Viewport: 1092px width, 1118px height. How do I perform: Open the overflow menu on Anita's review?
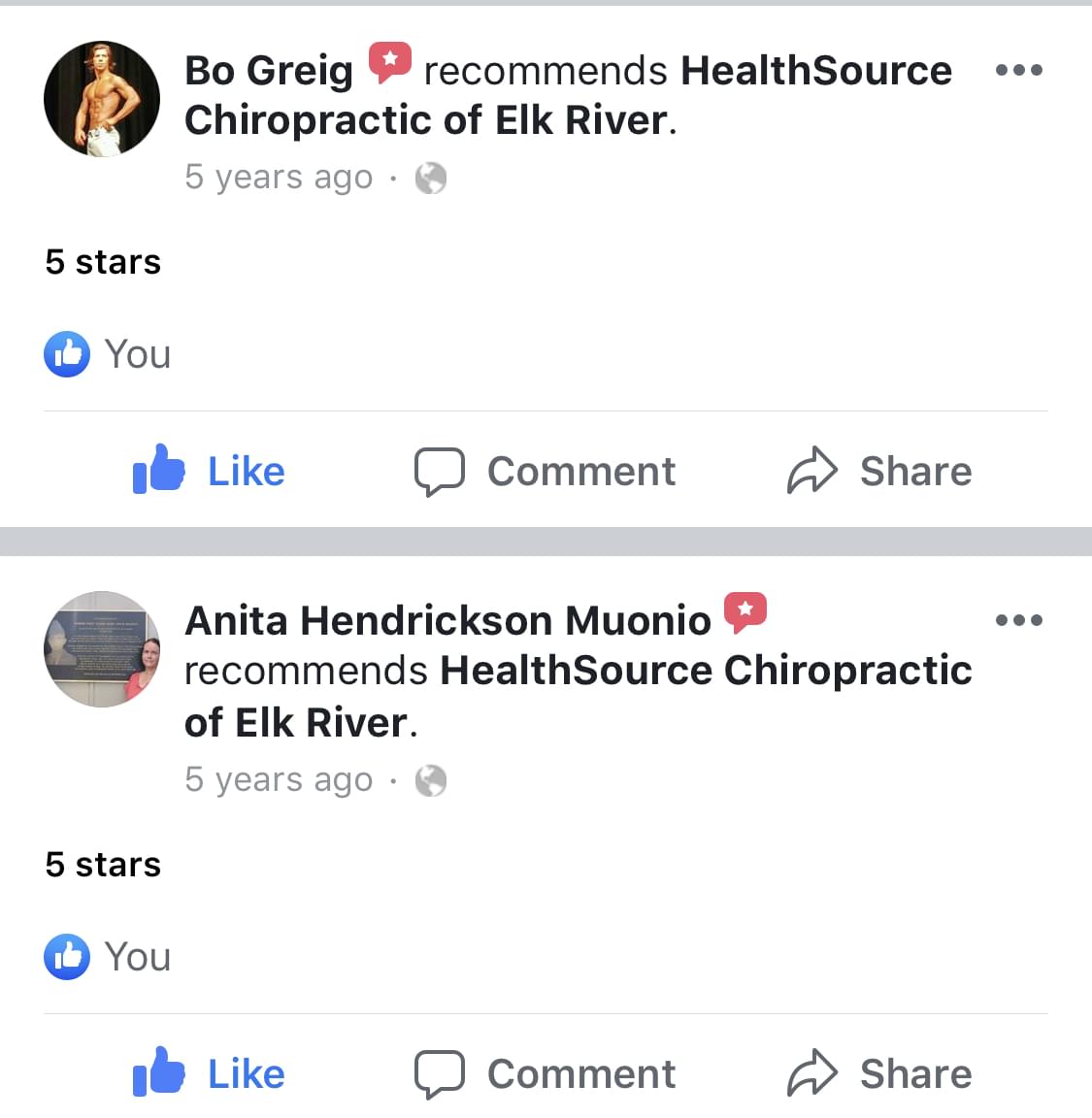point(1018,620)
